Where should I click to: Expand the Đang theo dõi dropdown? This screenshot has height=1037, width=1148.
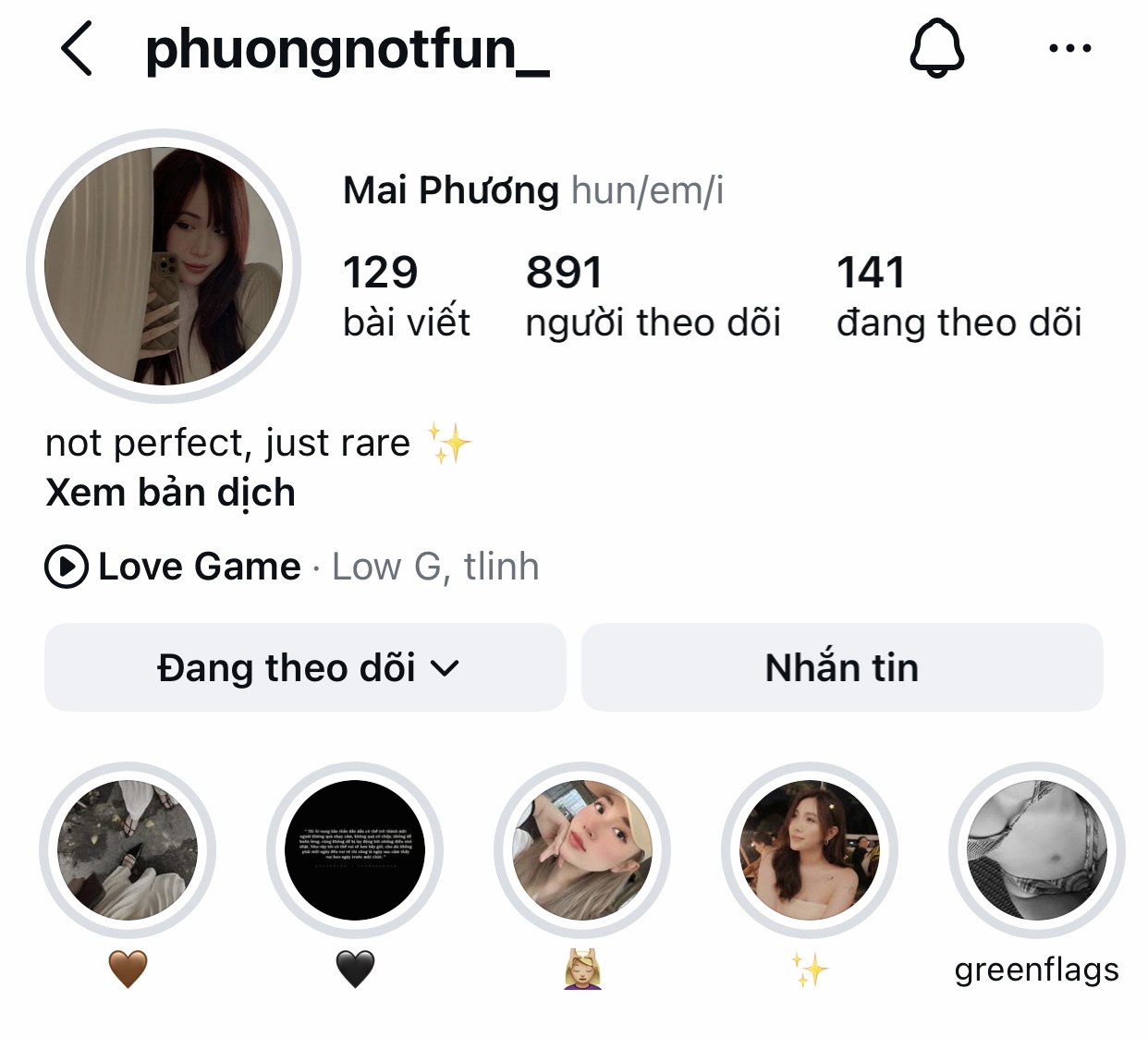[305, 667]
